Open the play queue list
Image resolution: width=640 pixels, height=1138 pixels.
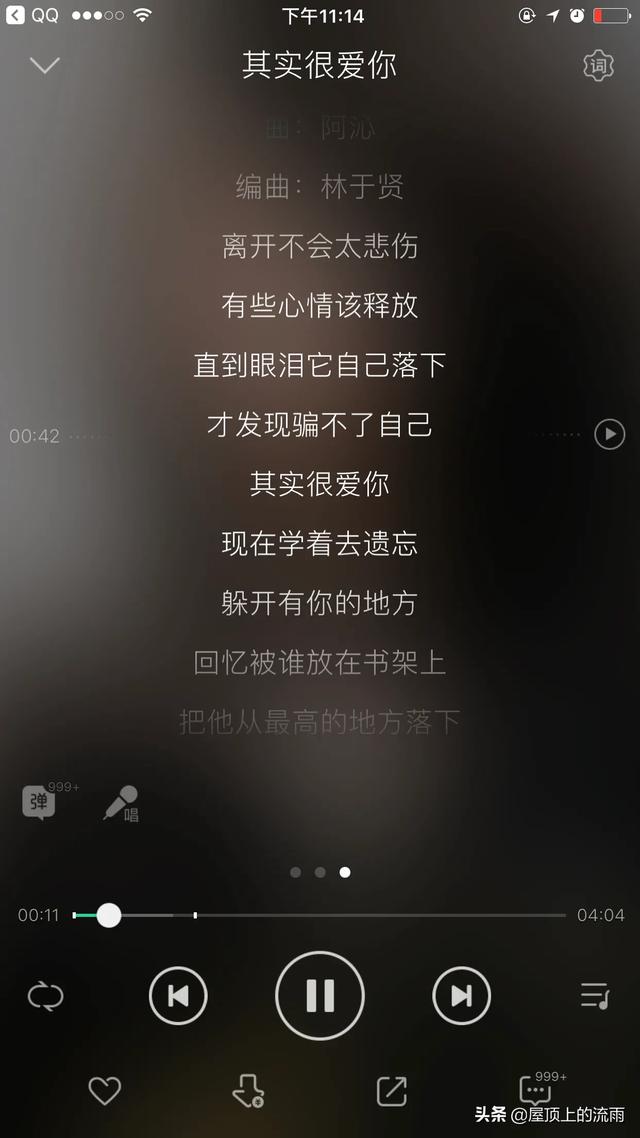click(595, 995)
